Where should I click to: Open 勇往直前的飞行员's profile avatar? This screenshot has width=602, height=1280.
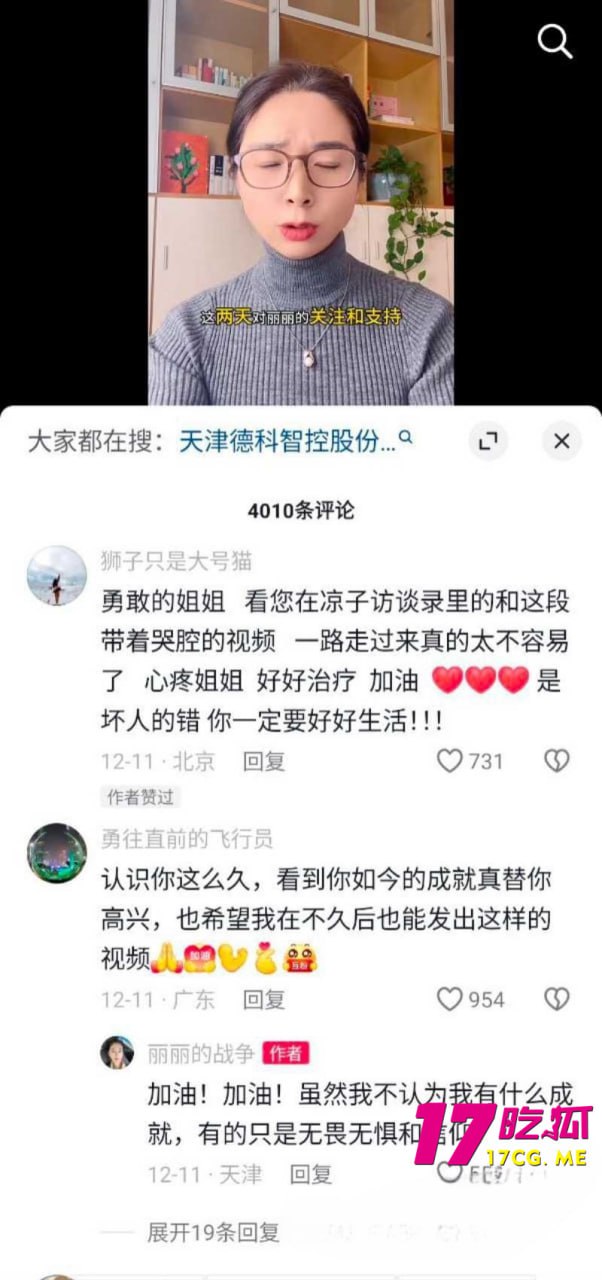[x=56, y=852]
